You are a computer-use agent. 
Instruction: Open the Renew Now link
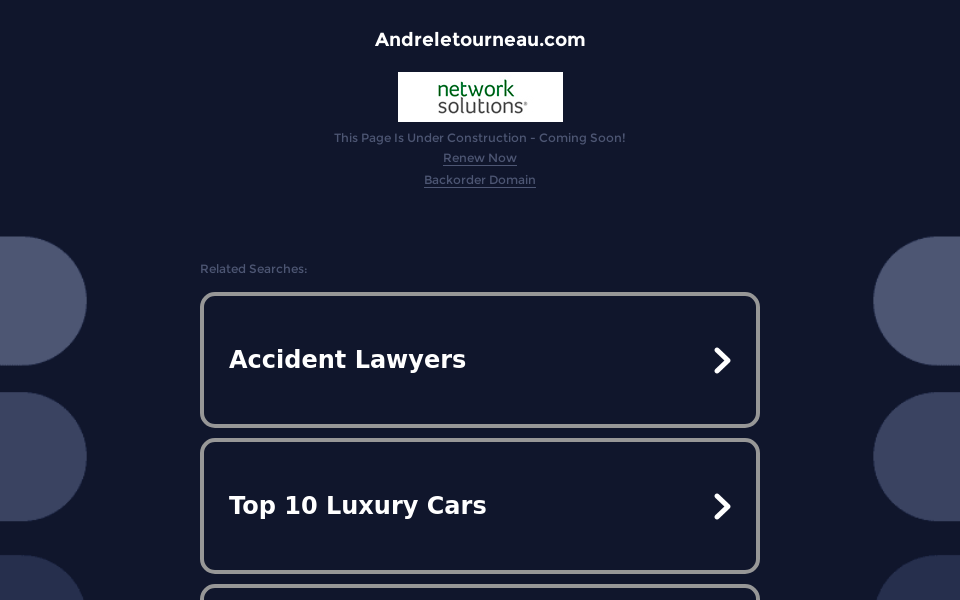(x=480, y=158)
